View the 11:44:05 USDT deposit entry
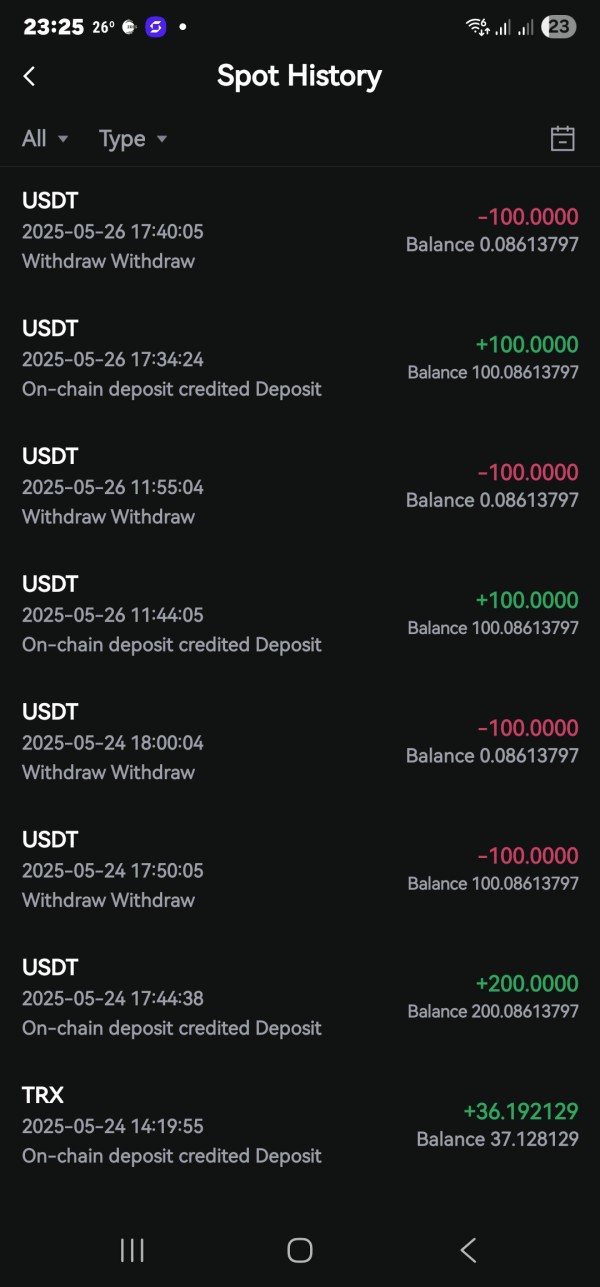The height and width of the screenshot is (1287, 600). (300, 615)
